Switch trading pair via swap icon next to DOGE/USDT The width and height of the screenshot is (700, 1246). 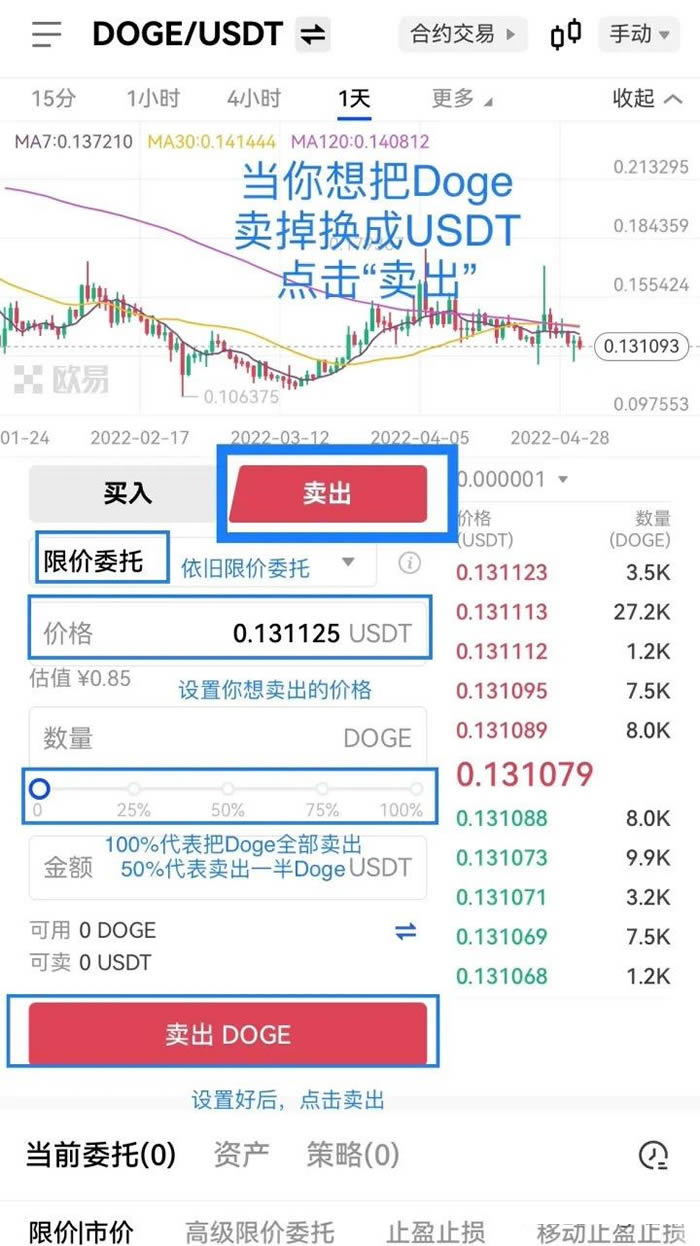pos(313,35)
